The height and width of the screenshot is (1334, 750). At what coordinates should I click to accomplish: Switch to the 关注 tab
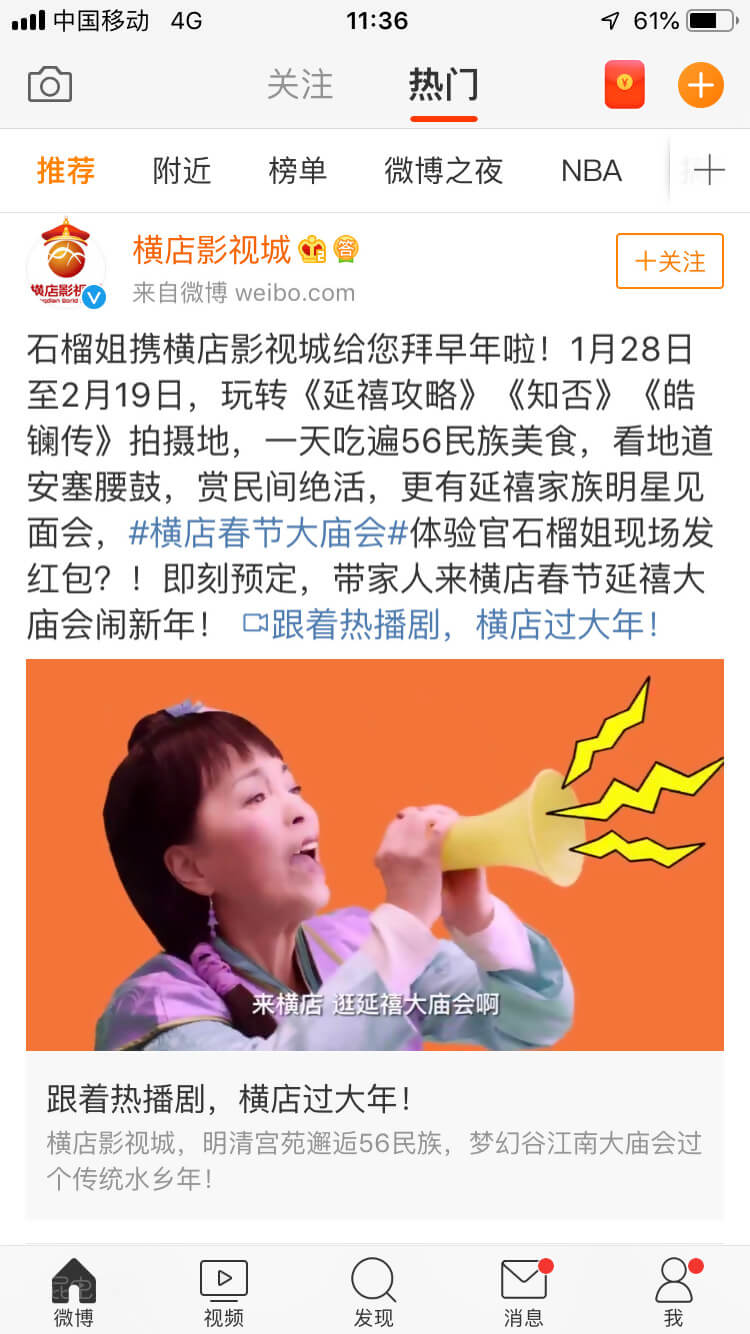coord(299,85)
